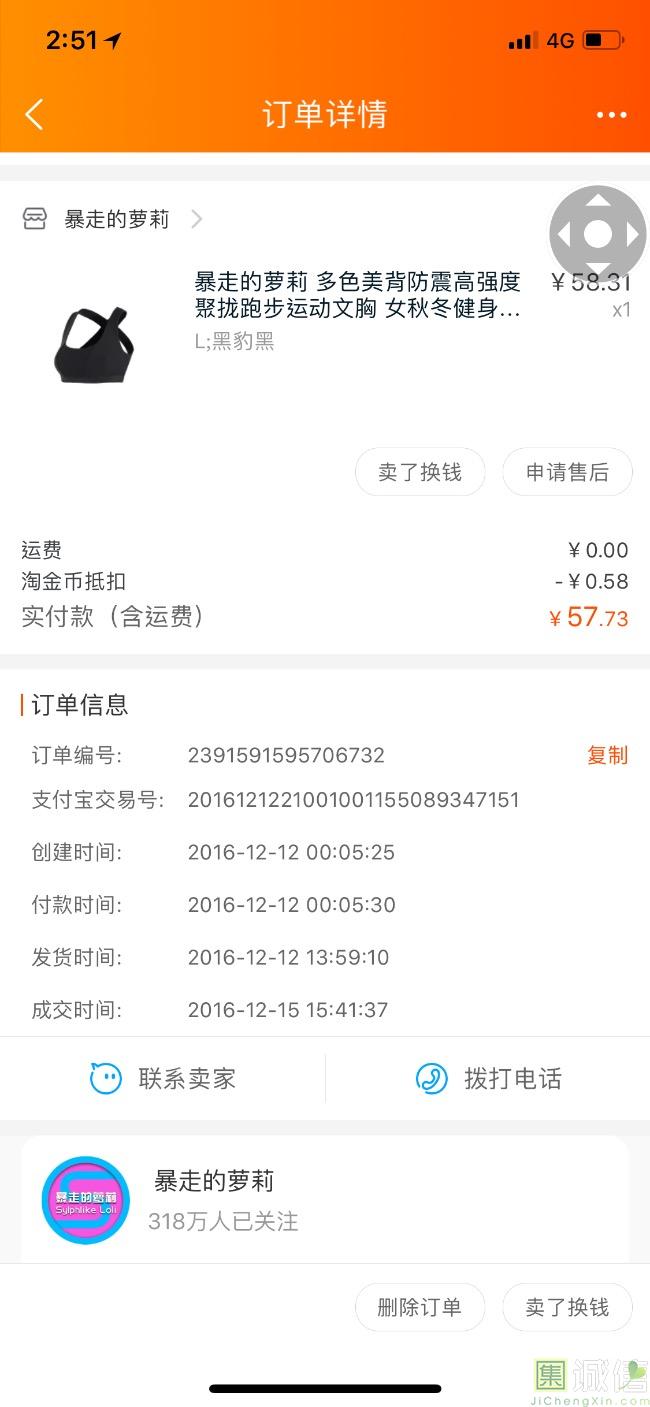Viewport: 650px width, 1407px height.
Task: Go back from order details
Action: (34, 115)
